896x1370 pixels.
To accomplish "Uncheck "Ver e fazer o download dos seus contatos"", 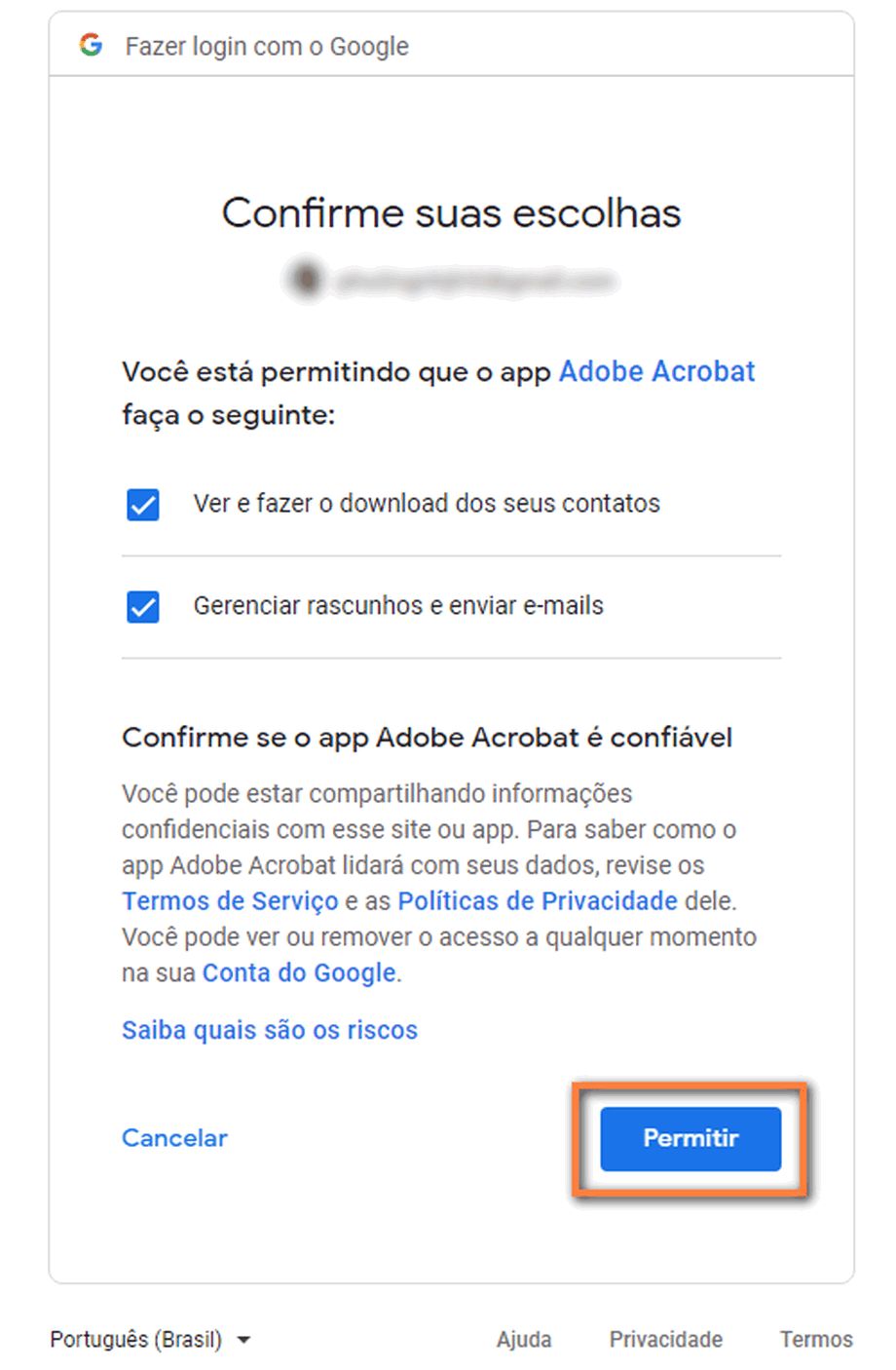I will (142, 504).
